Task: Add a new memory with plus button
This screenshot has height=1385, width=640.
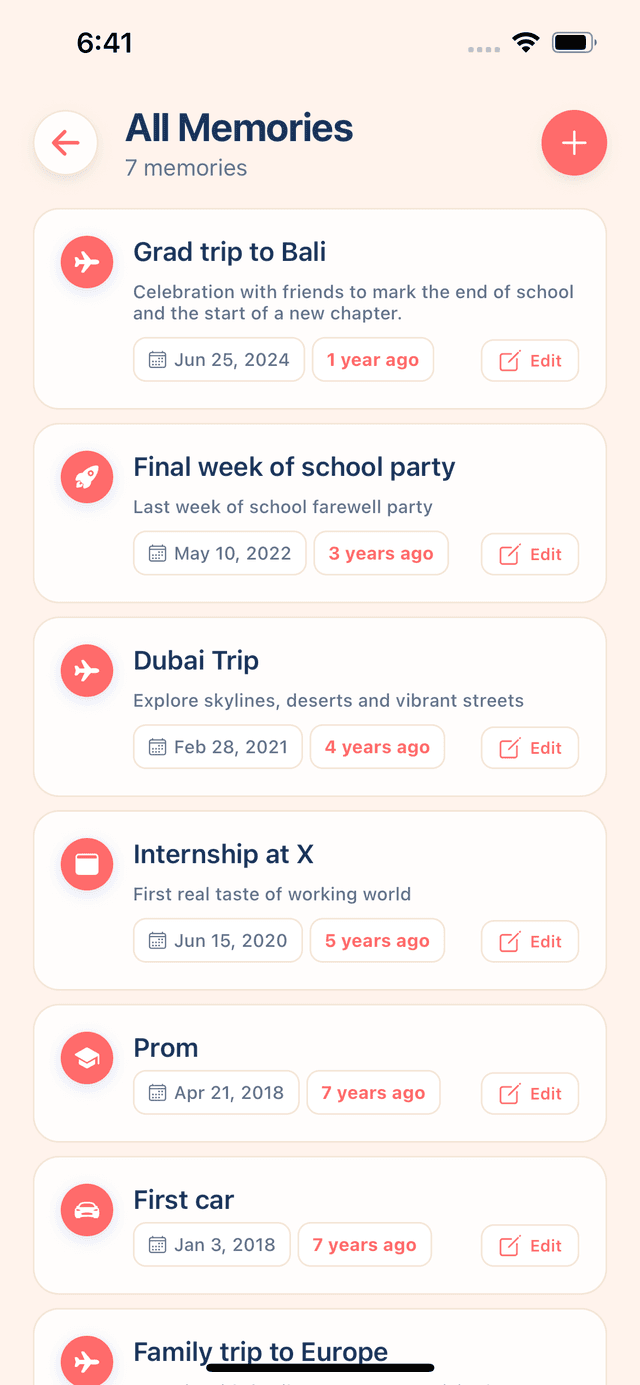Action: (x=574, y=143)
